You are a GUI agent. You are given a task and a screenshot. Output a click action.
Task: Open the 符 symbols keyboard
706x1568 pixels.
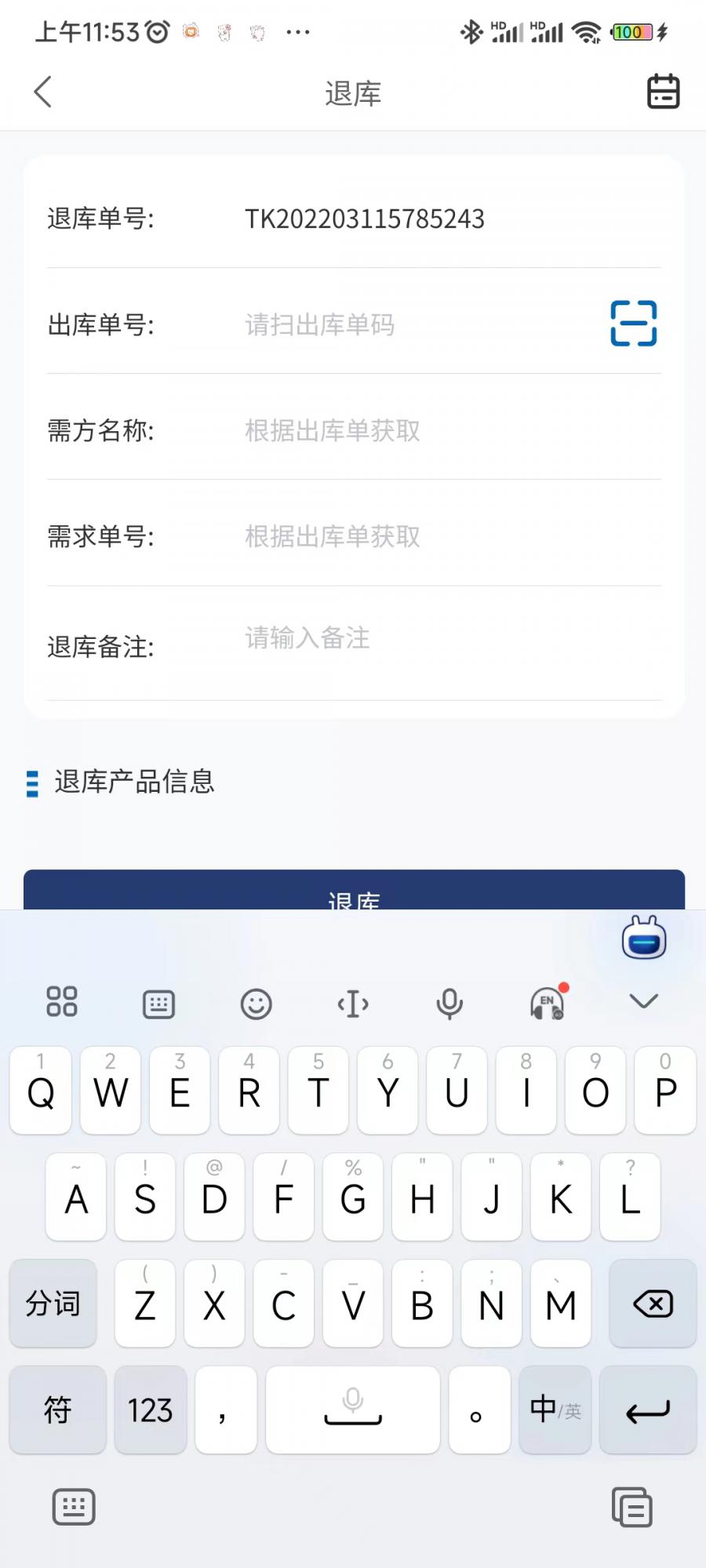tap(57, 1410)
